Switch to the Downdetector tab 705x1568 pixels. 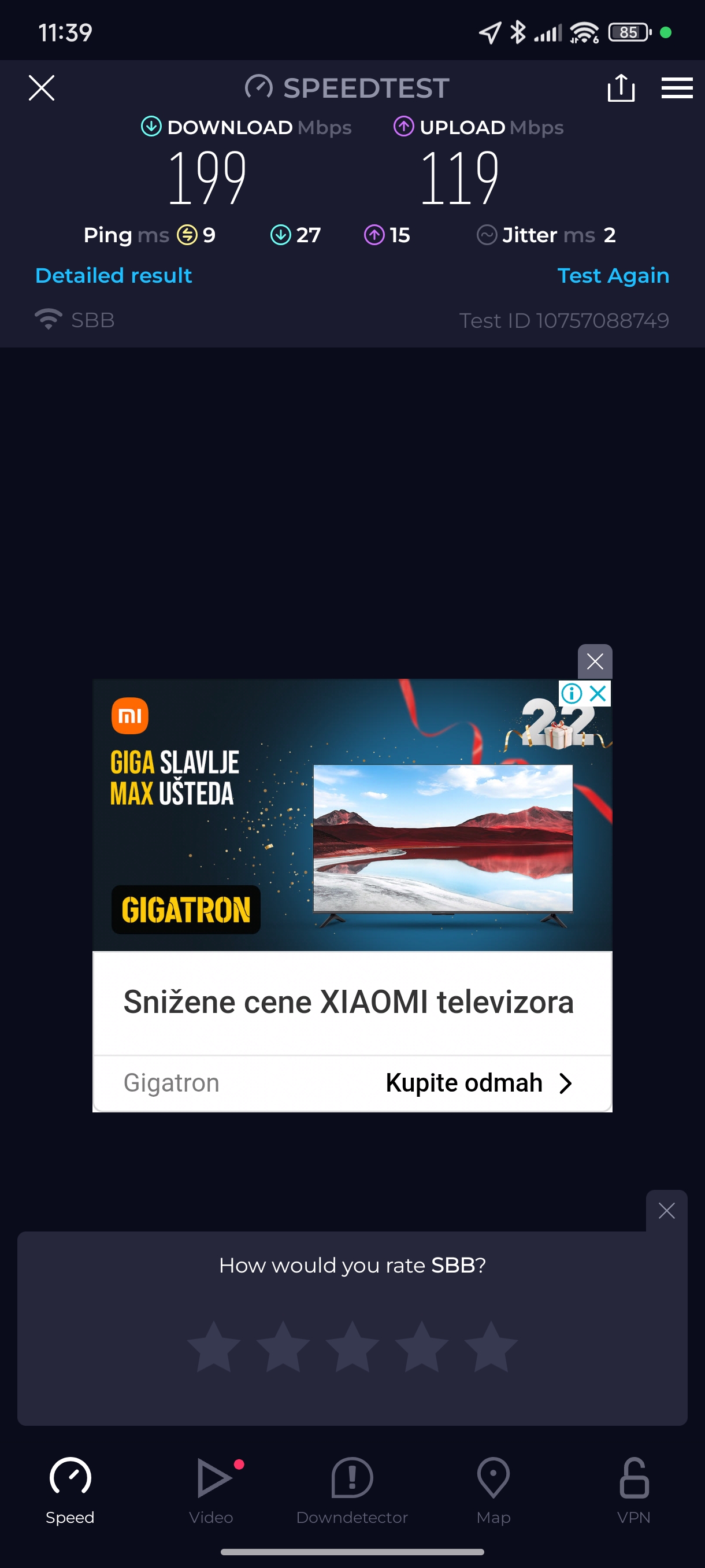(352, 1490)
